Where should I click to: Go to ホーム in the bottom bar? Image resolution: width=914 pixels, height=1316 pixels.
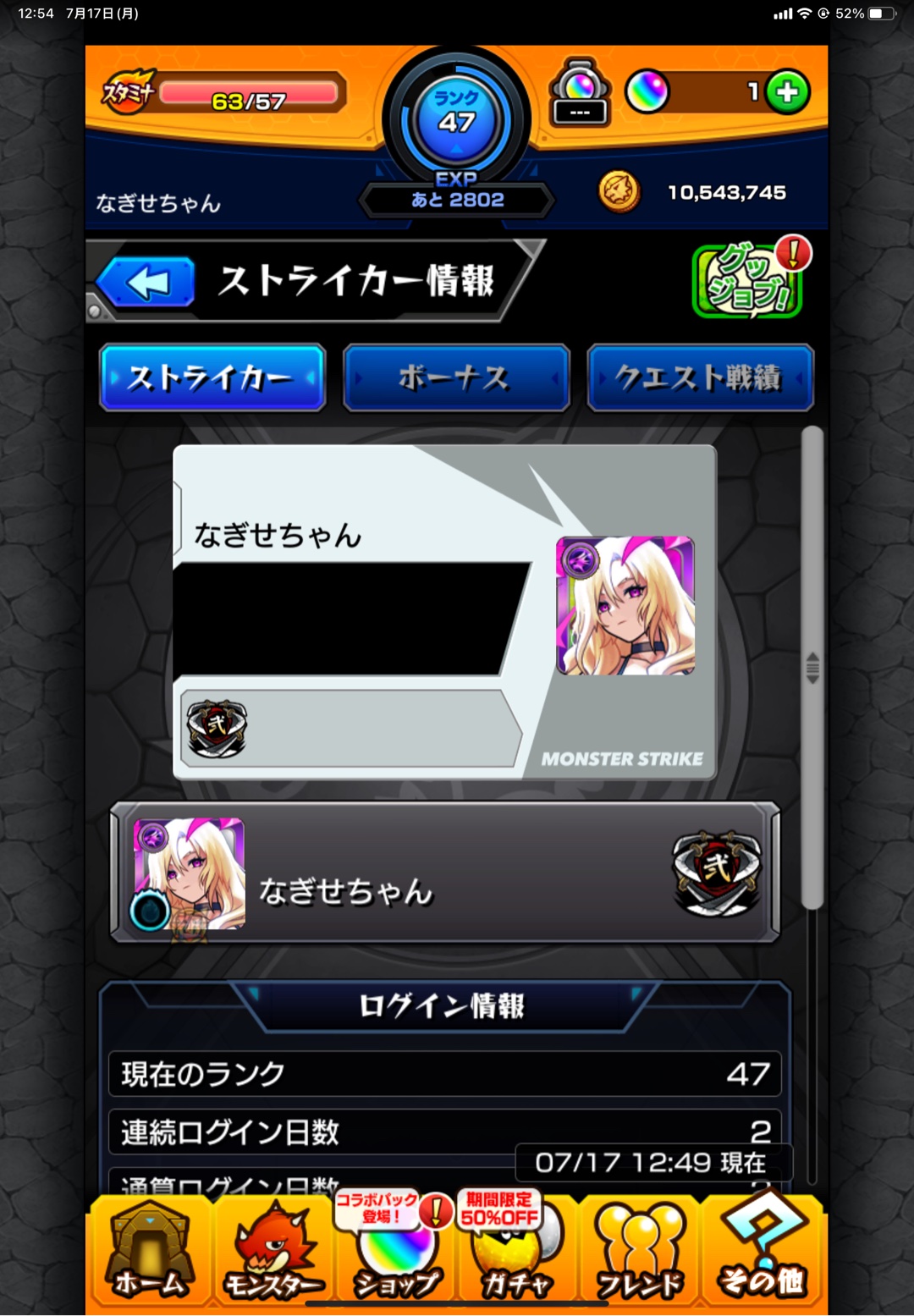click(x=150, y=1254)
